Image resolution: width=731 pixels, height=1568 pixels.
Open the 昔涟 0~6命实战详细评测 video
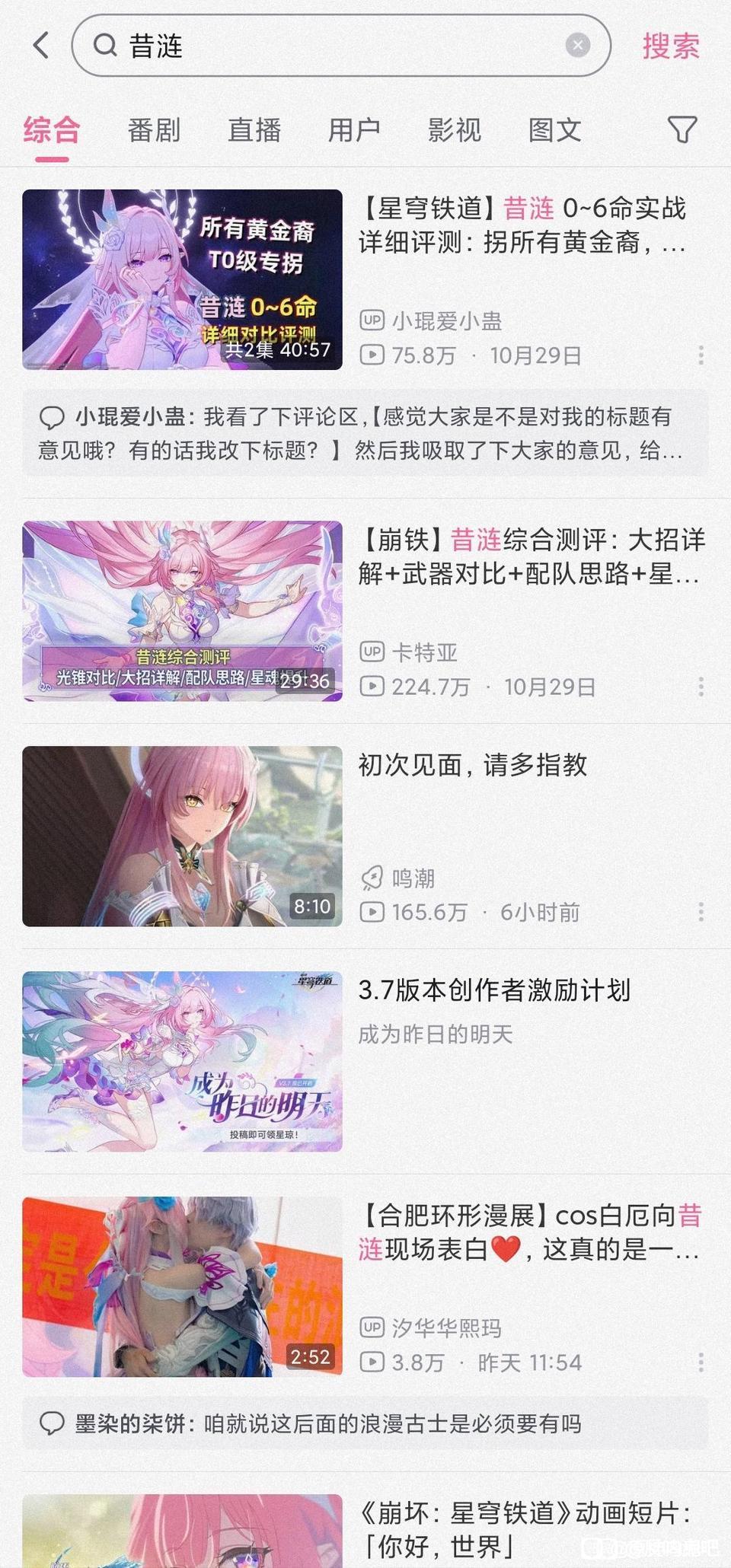522,225
